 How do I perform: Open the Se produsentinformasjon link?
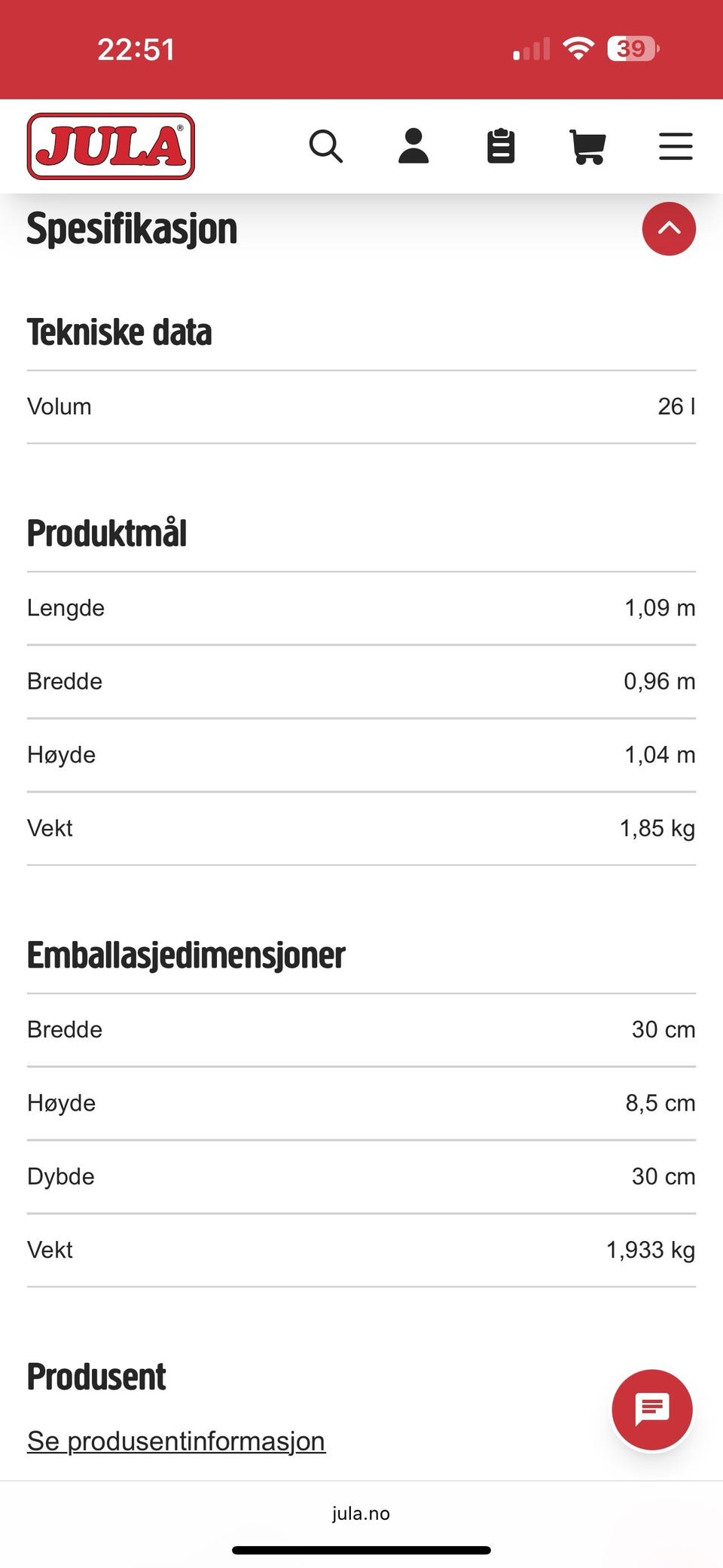pyautogui.click(x=176, y=1441)
